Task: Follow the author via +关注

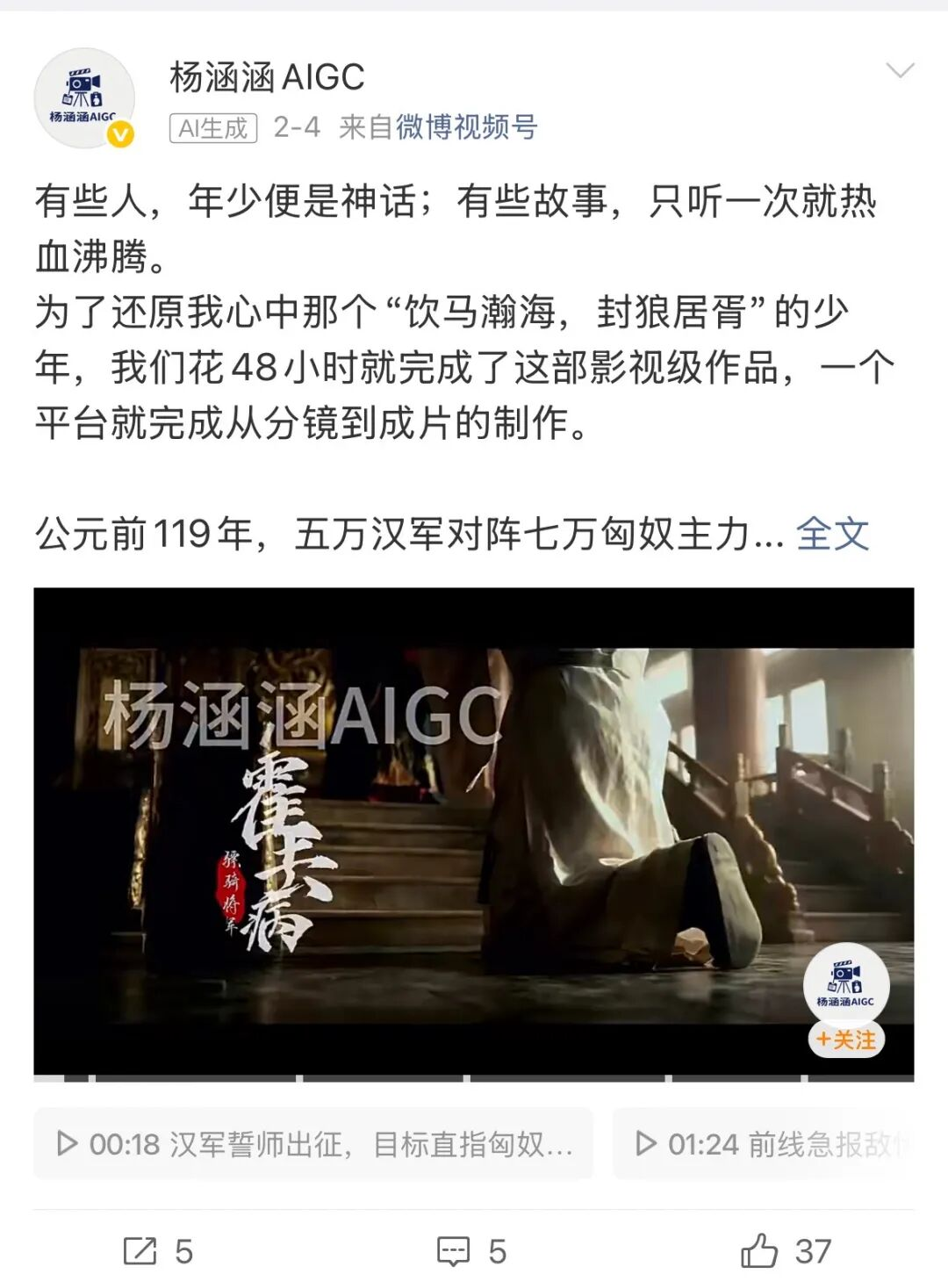Action: tap(846, 1040)
